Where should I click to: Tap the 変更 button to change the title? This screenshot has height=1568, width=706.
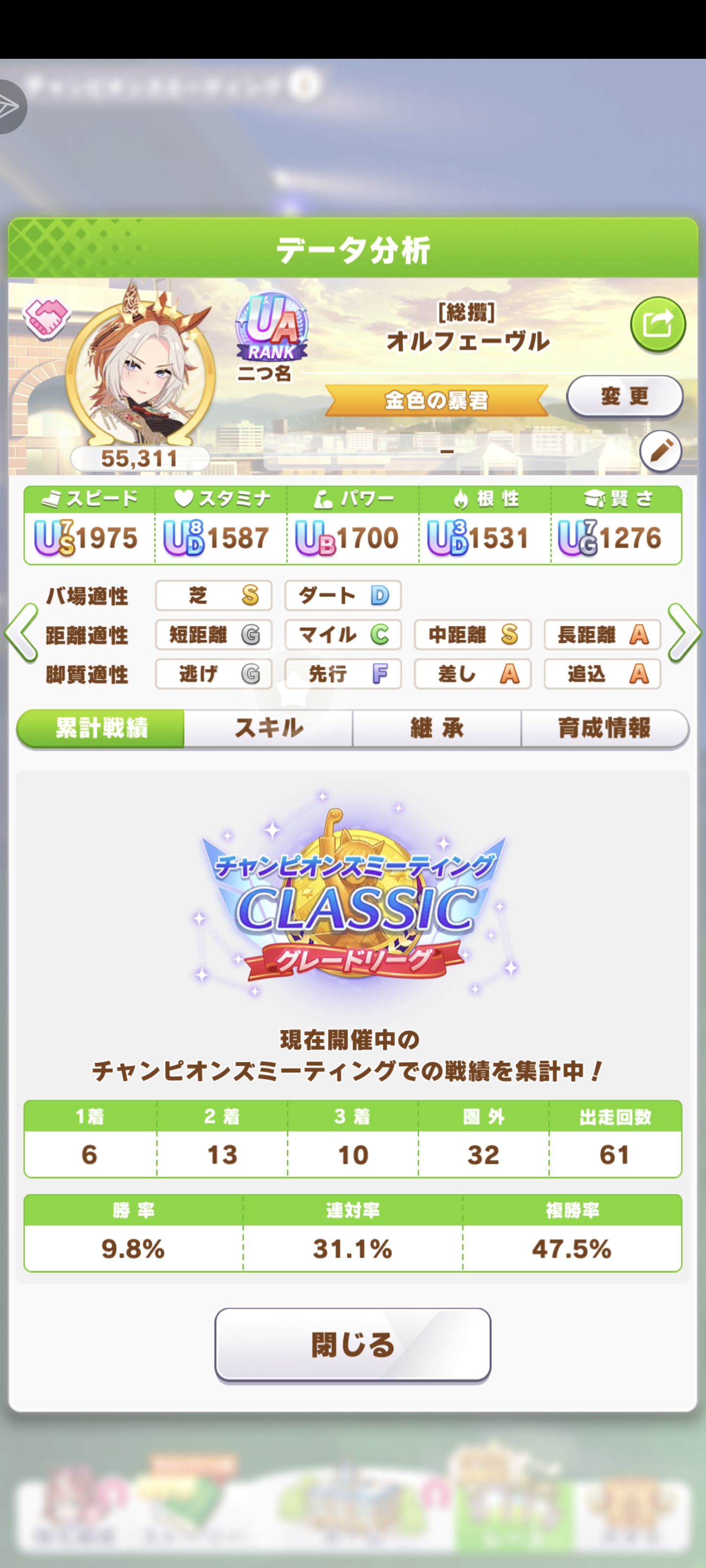click(625, 396)
